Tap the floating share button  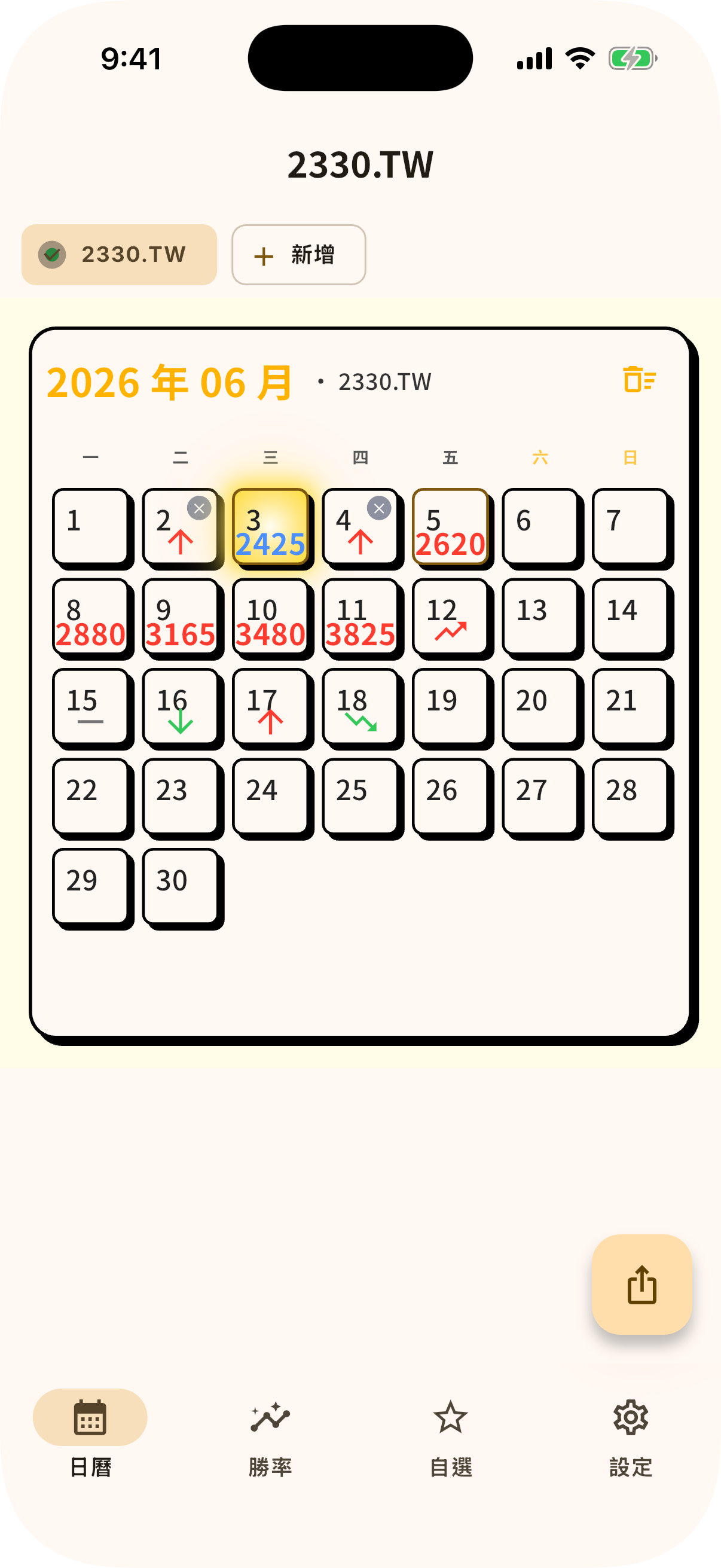click(x=642, y=1285)
